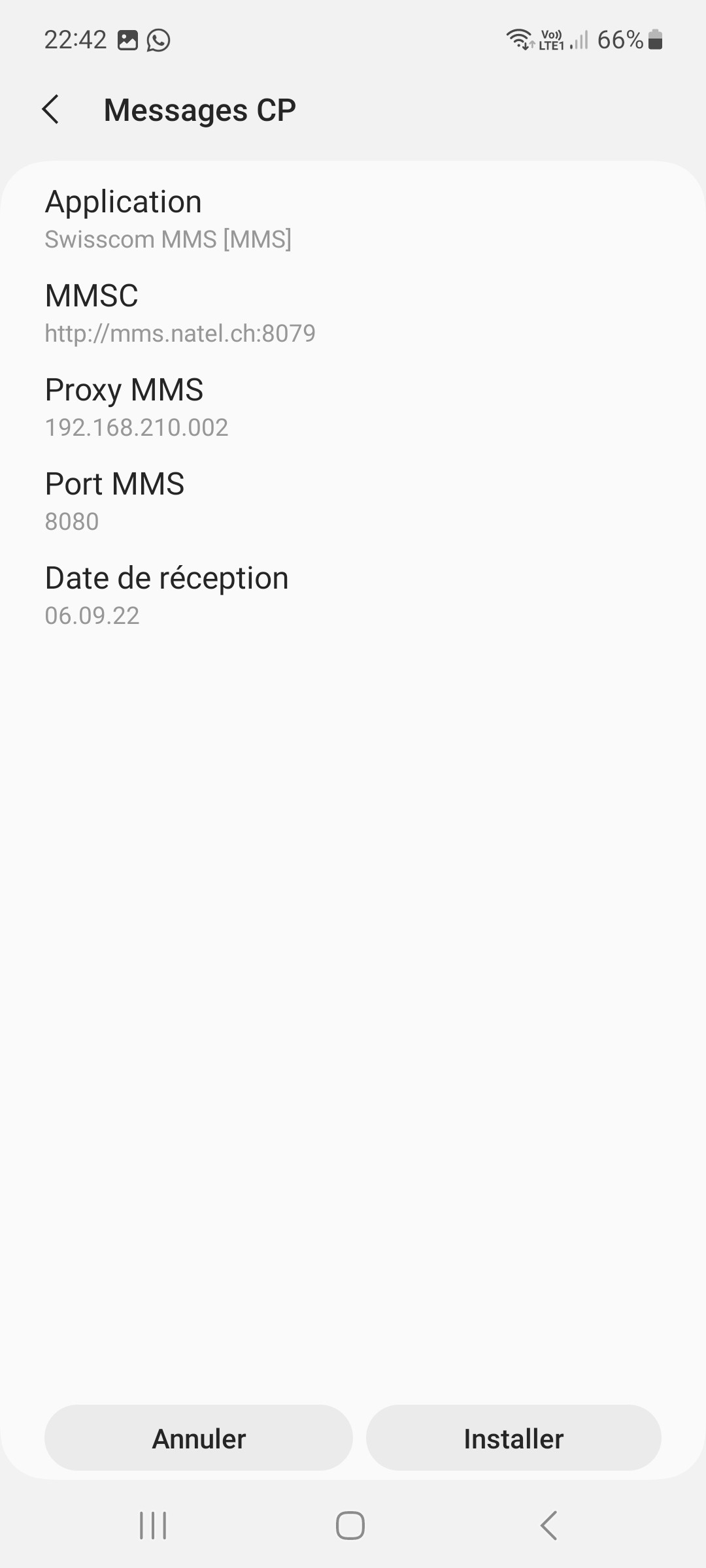Screen dimensions: 706x1568
Task: Tap the Messages CP title
Action: click(x=199, y=110)
